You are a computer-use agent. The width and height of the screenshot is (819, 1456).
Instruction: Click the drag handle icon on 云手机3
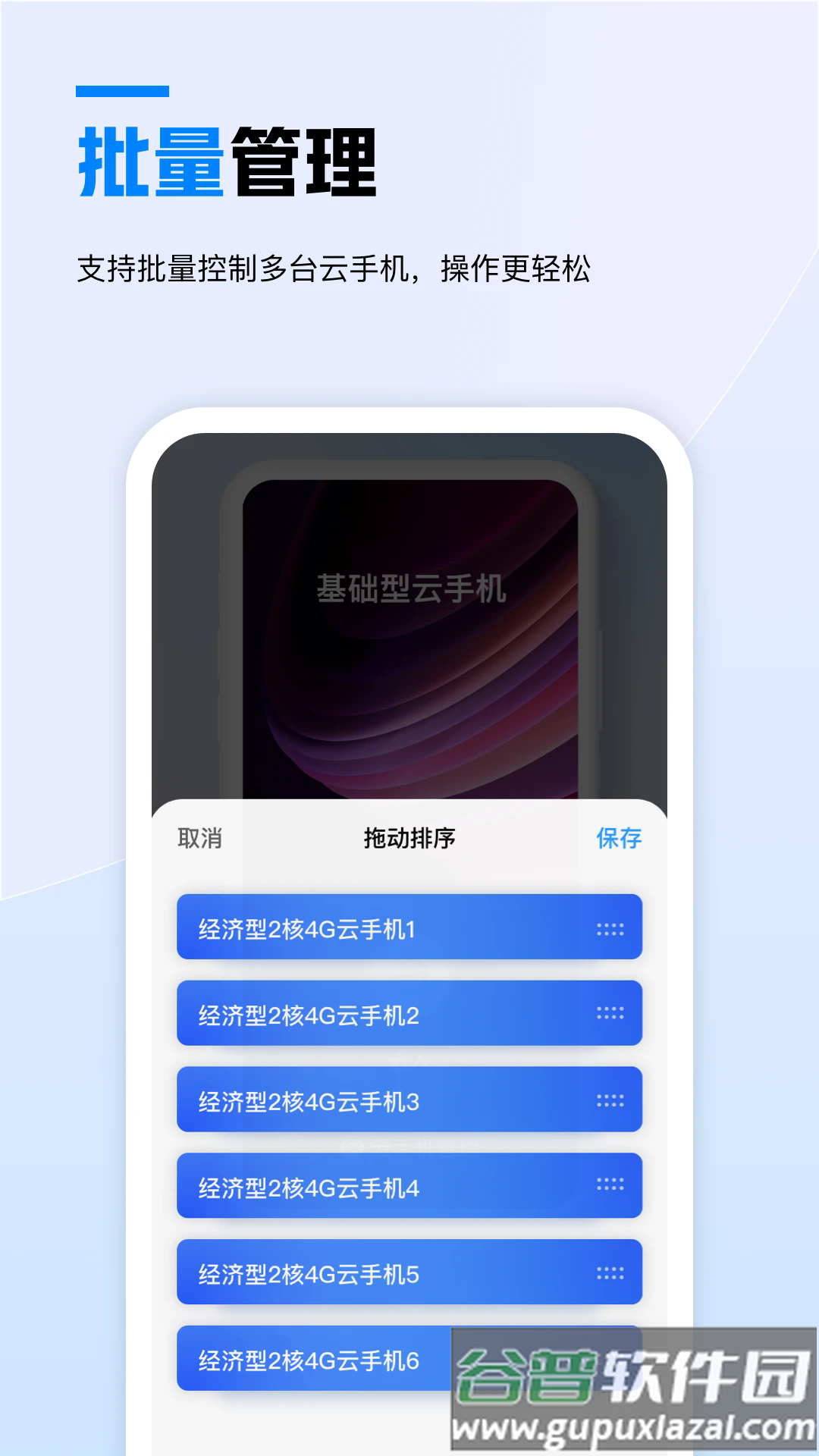pos(611,1099)
